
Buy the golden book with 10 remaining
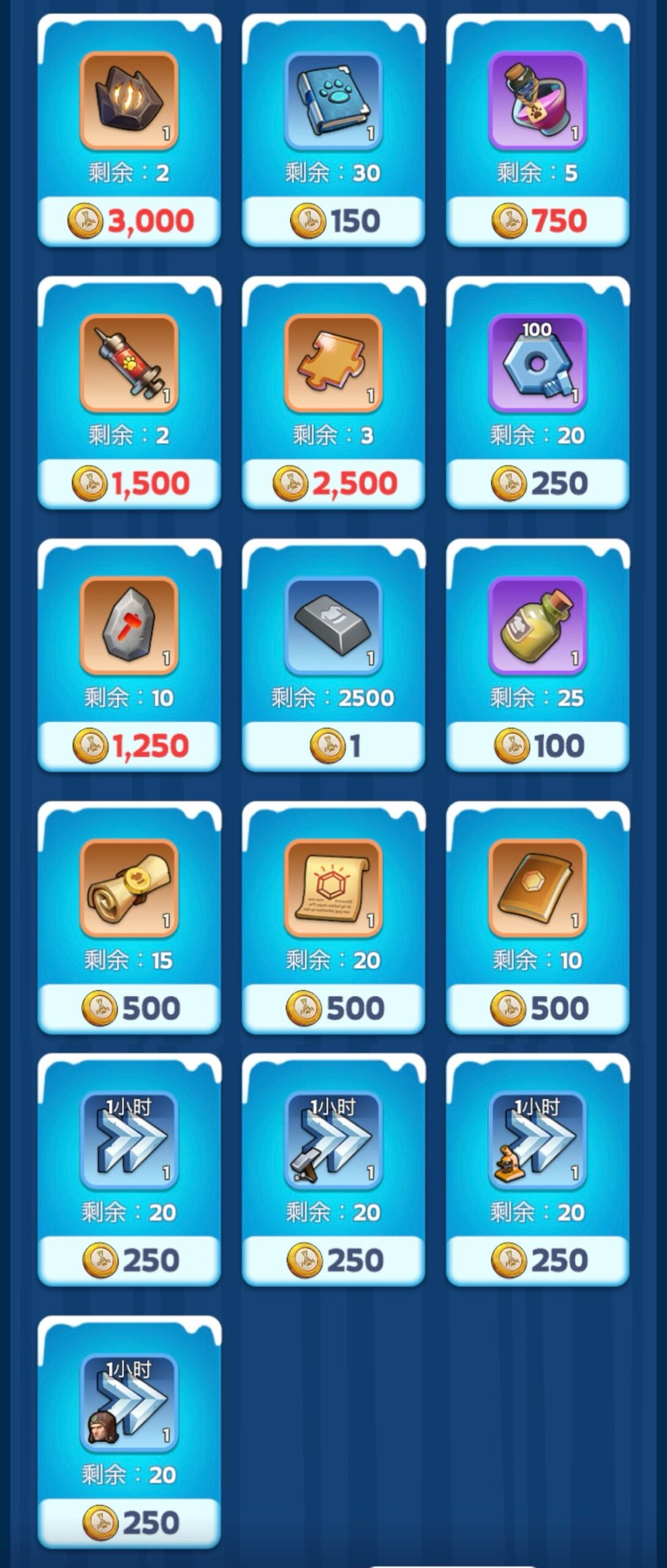[537, 1008]
